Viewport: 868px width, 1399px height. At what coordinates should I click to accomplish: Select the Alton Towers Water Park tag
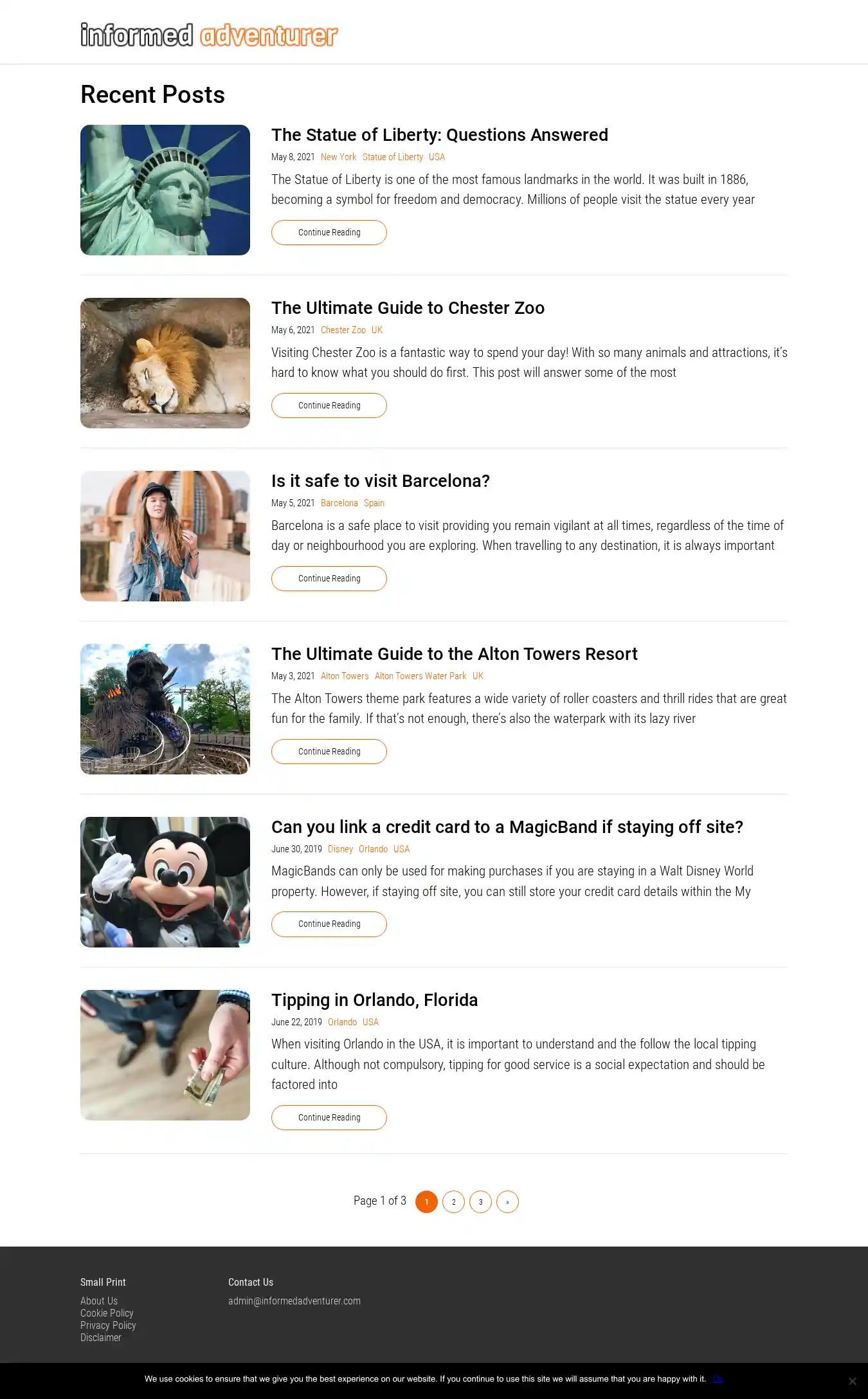pos(420,676)
